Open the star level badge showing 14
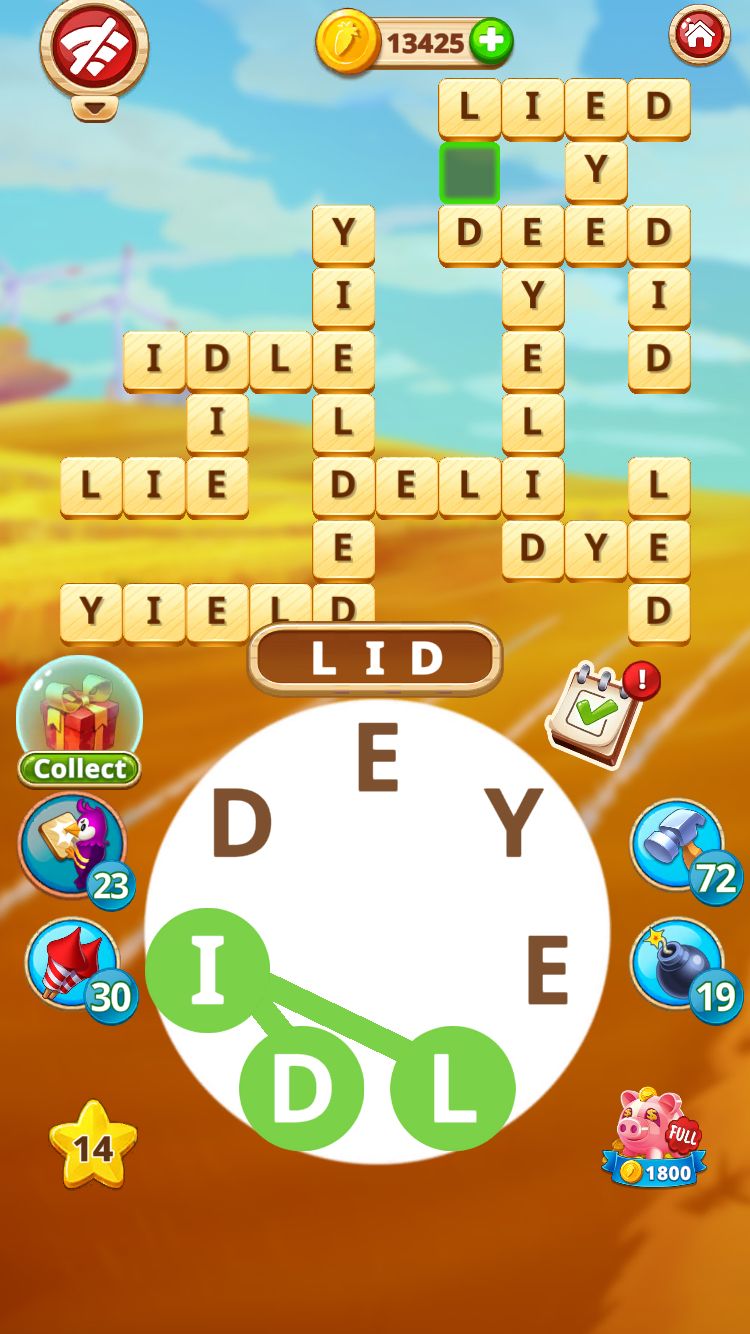Viewport: 750px width, 1334px height. click(x=93, y=1146)
